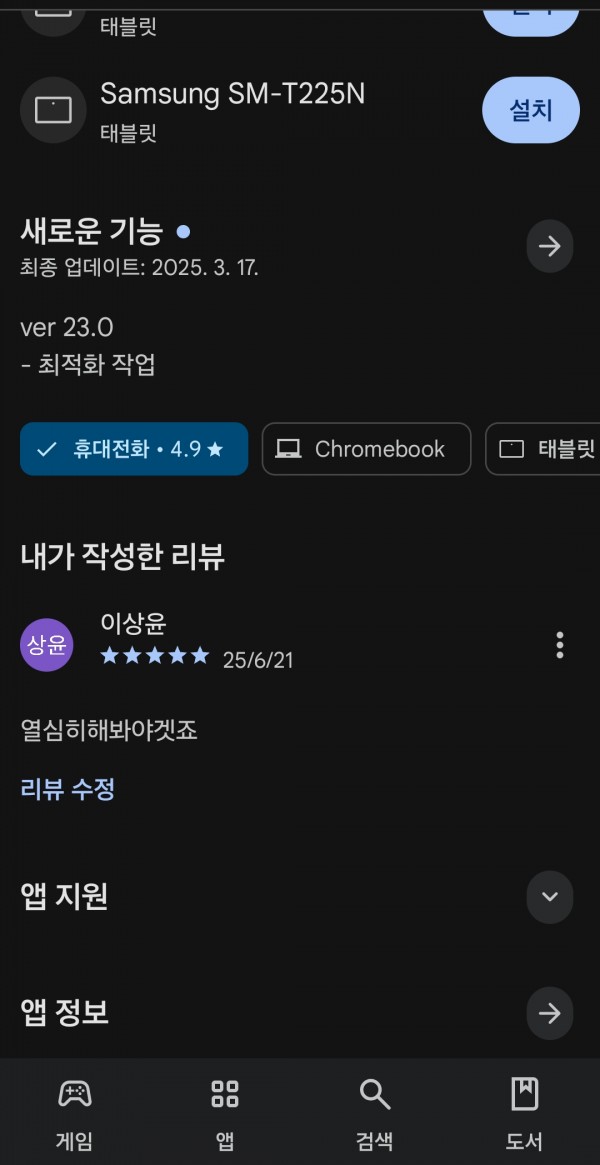
Task: Open 앱 정보 arrow
Action: [550, 1013]
